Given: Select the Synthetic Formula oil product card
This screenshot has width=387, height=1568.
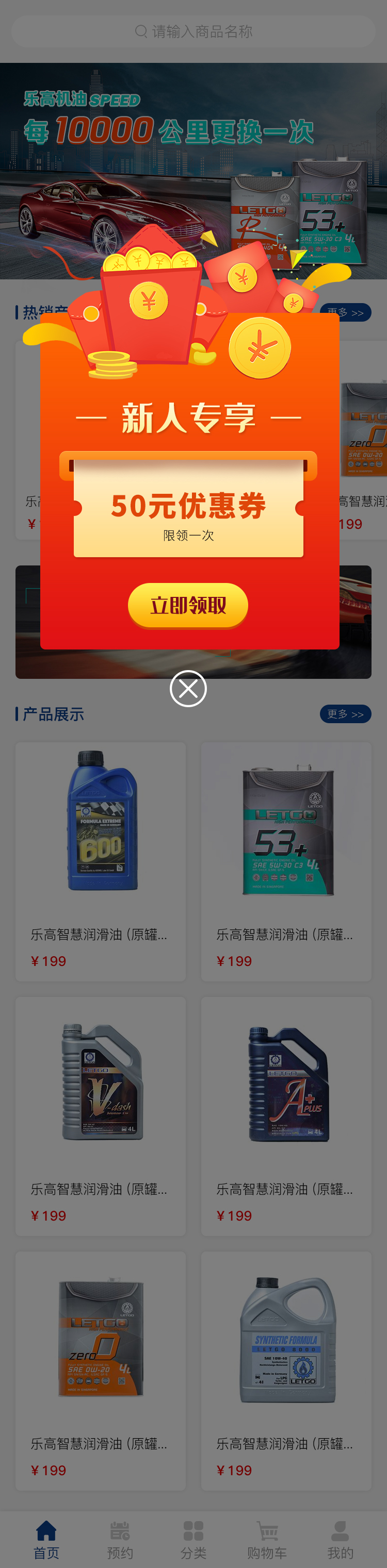Looking at the screenshot, I should 286,1370.
